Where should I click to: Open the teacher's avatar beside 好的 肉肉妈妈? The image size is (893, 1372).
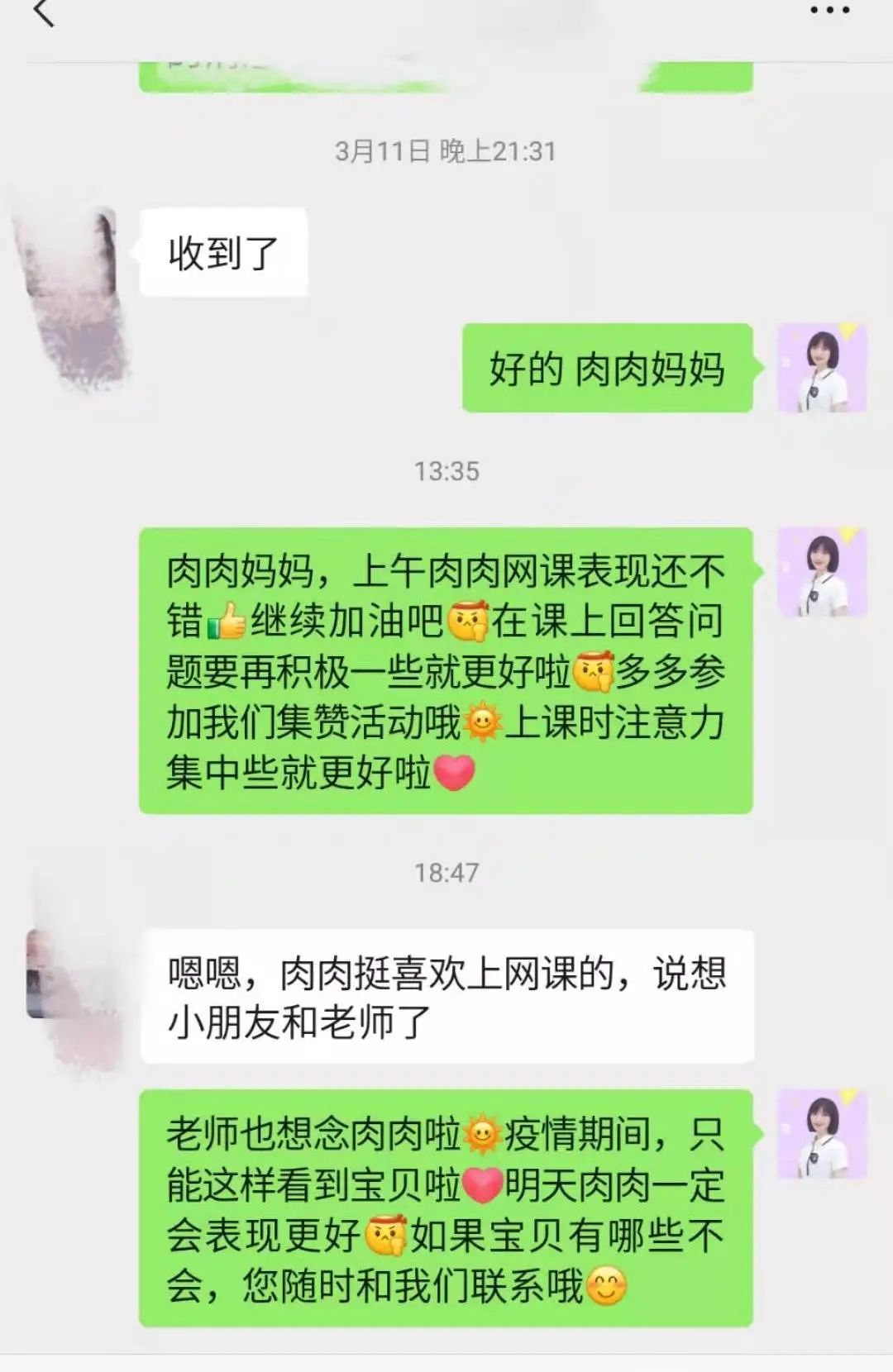822,368
